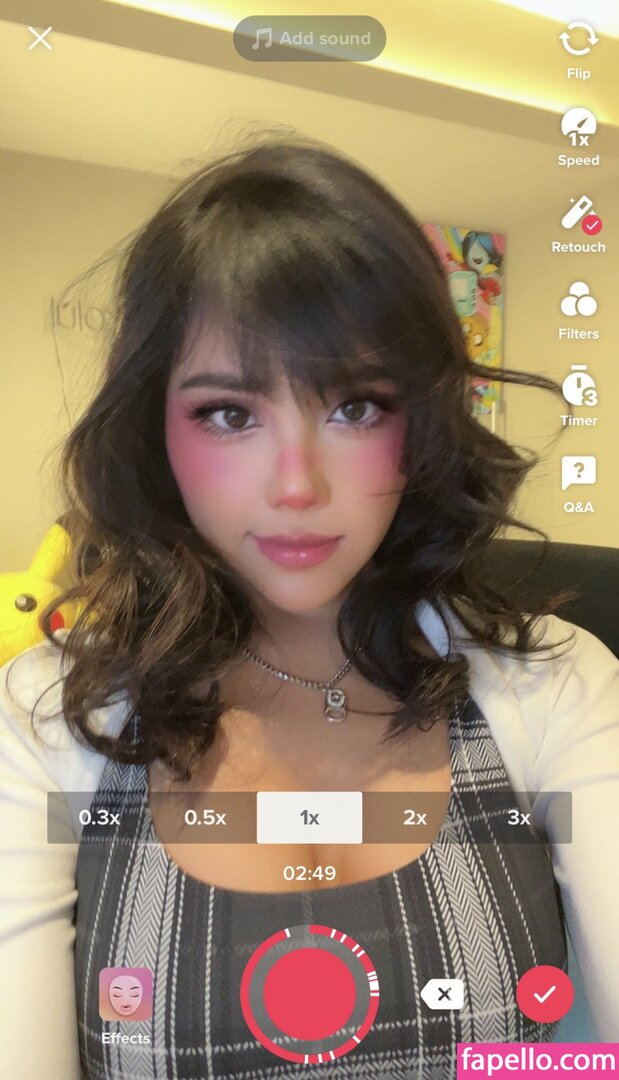Tap Add sound at the top
This screenshot has height=1080, width=619.
coord(310,39)
